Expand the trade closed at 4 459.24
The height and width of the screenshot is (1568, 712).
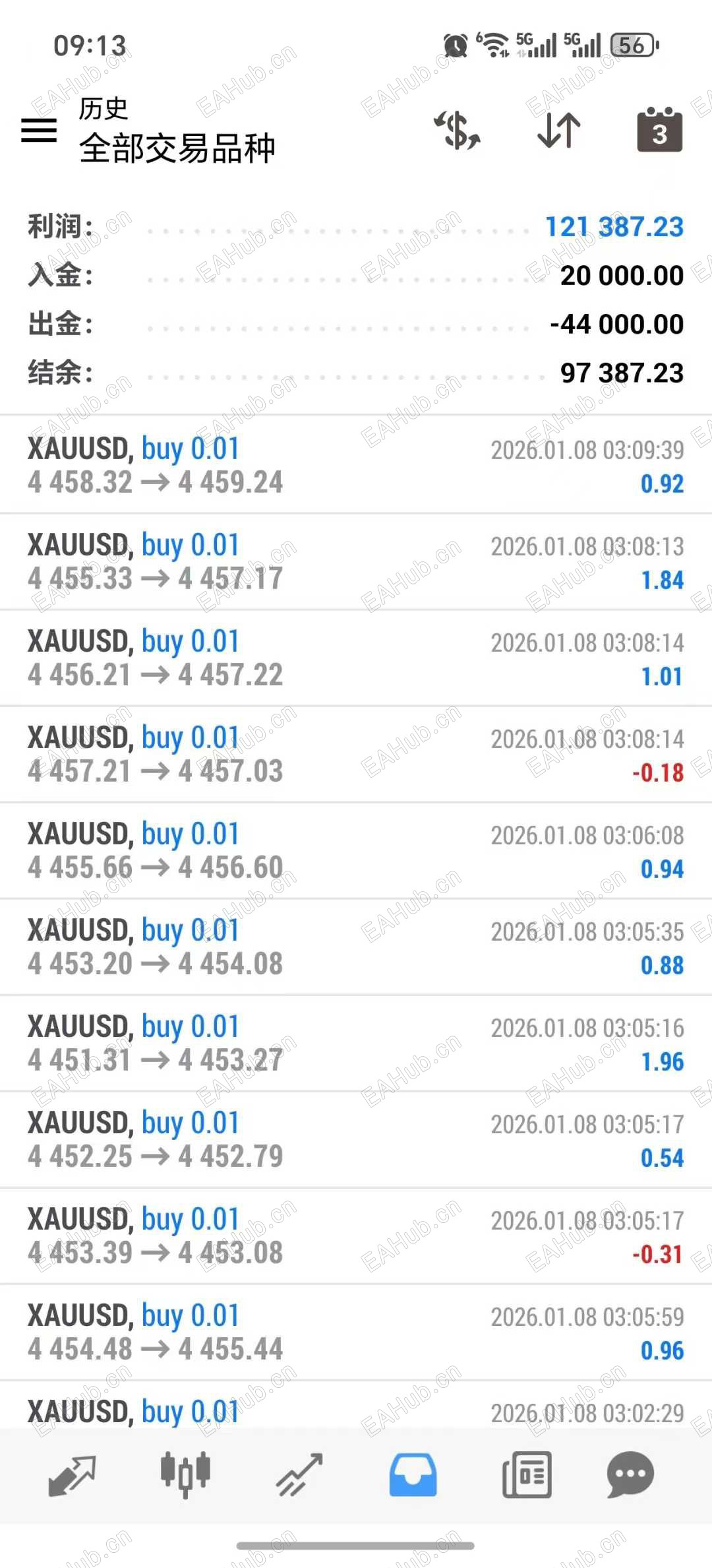coord(356,465)
